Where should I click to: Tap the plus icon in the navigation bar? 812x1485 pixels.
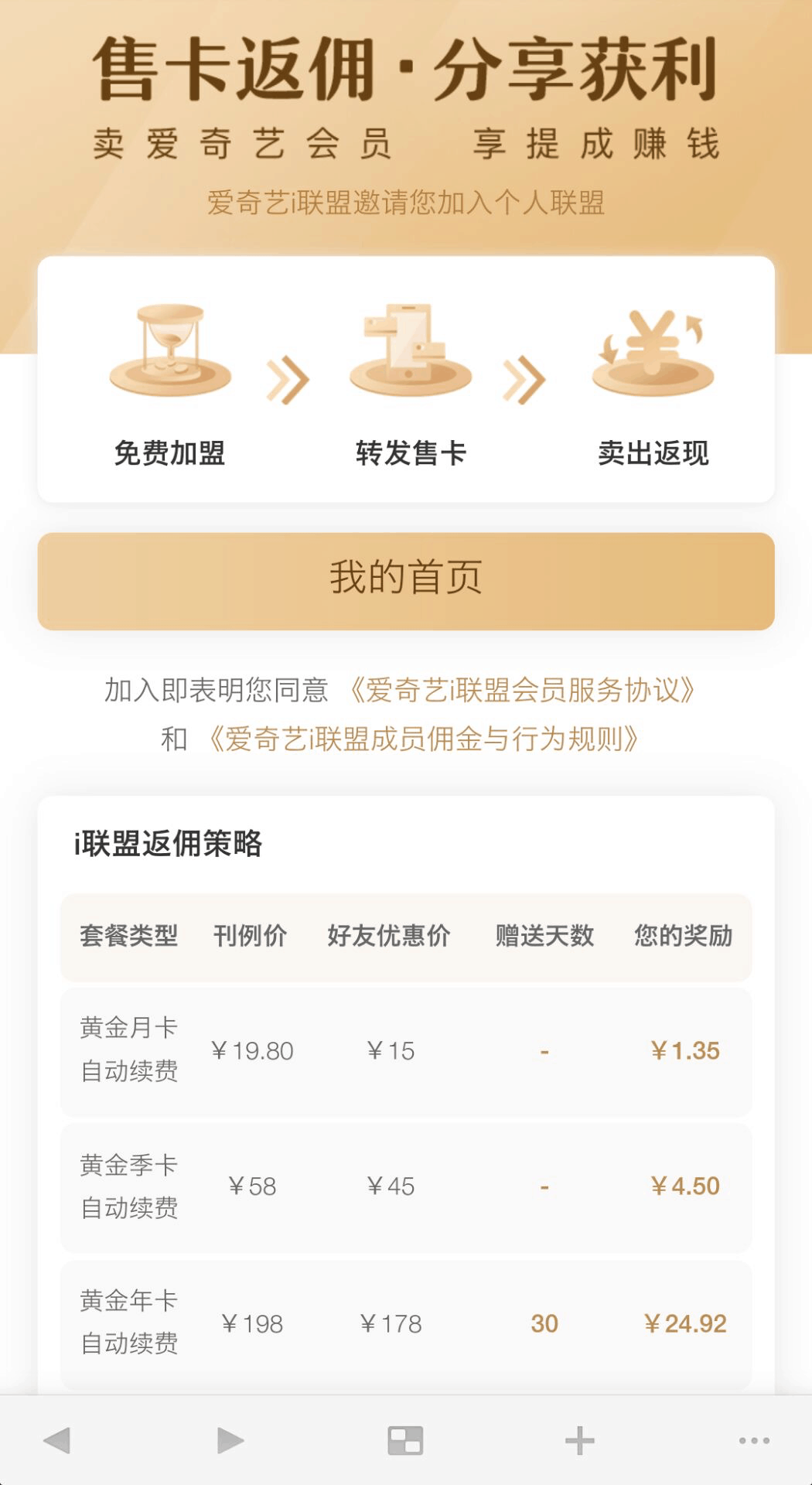579,1440
